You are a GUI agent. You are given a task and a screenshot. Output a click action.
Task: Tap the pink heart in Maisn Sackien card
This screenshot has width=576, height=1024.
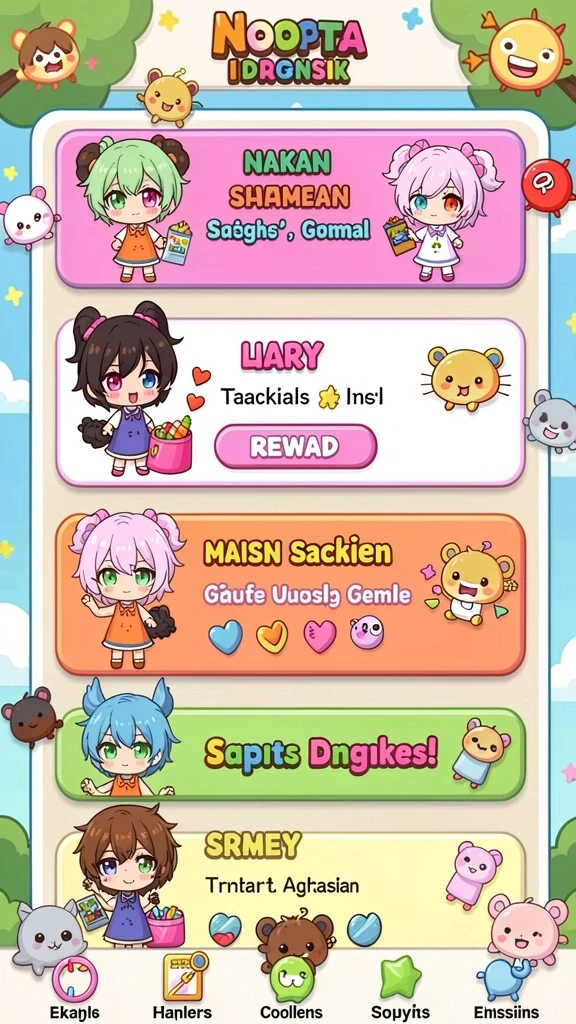(x=320, y=636)
